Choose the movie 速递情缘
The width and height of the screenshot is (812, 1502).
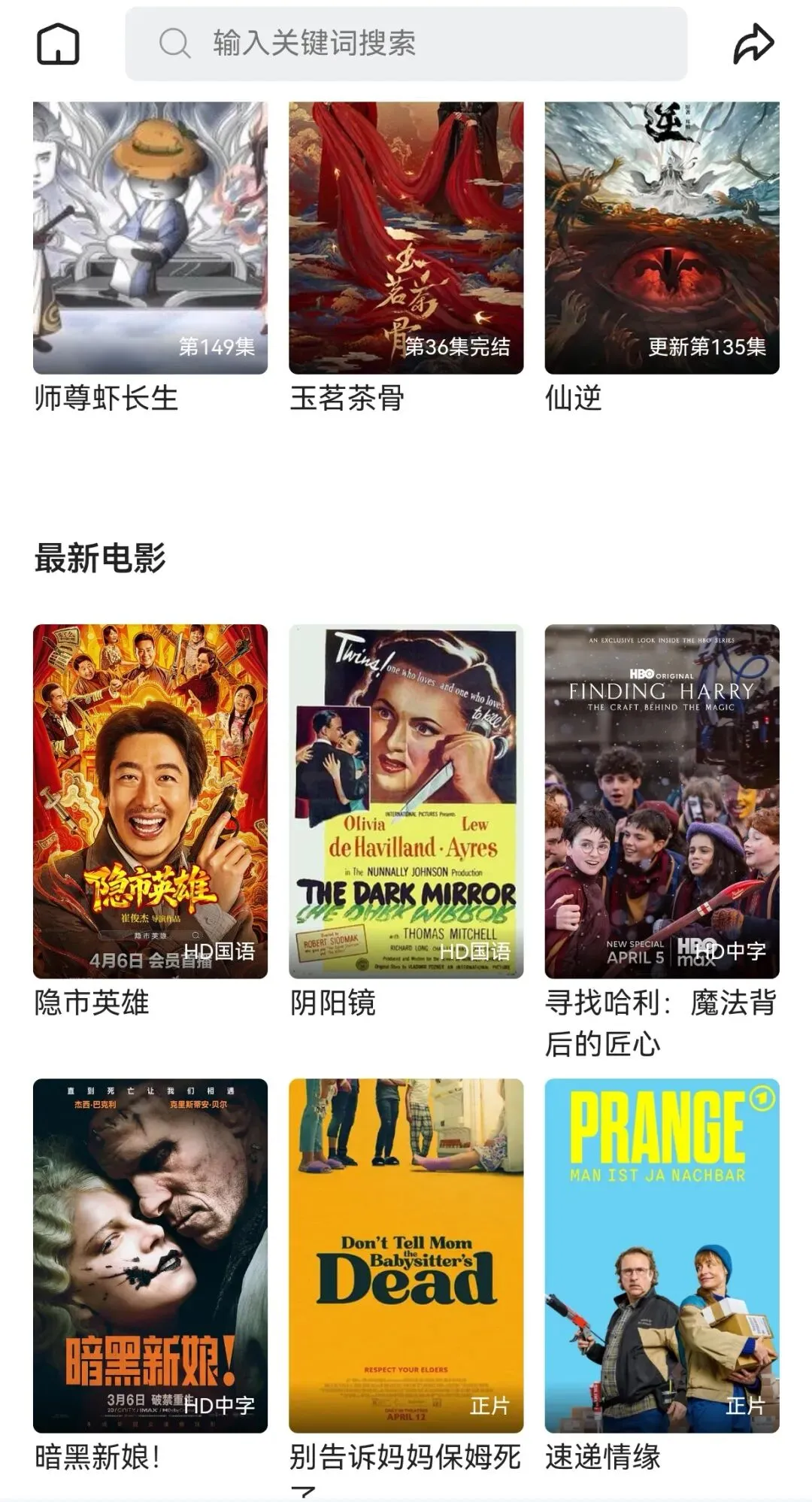(x=662, y=1255)
